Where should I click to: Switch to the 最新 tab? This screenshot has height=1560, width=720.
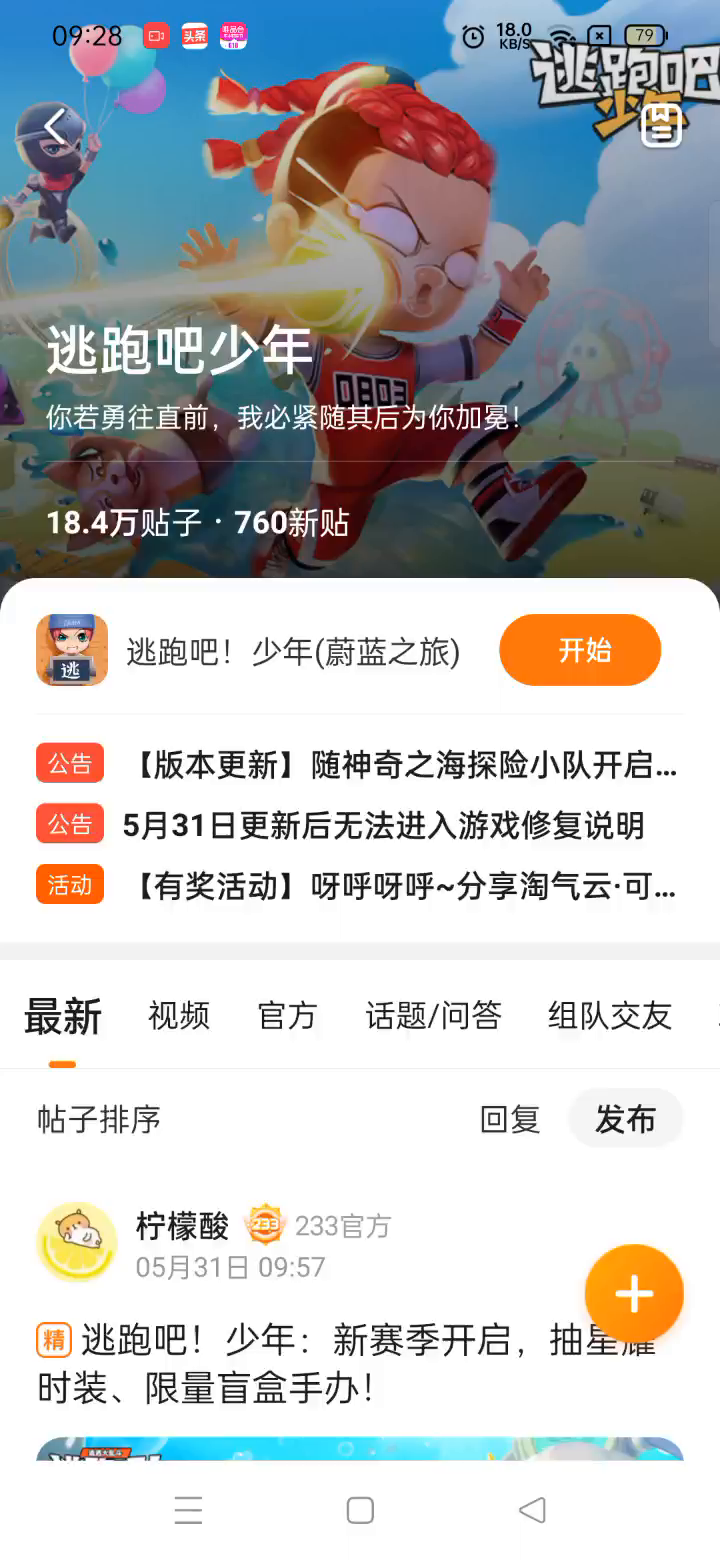(63, 1016)
